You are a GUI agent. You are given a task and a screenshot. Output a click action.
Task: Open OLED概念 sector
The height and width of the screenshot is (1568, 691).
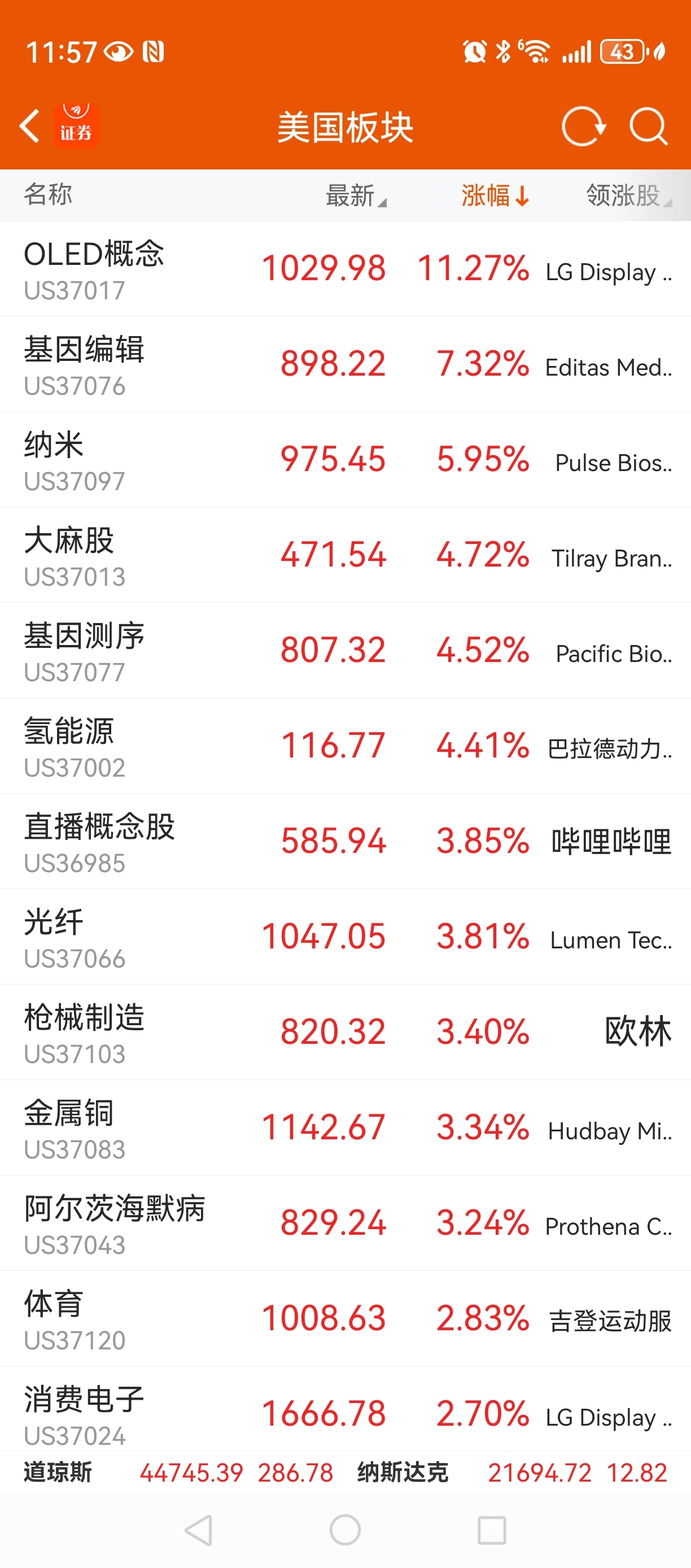click(345, 268)
